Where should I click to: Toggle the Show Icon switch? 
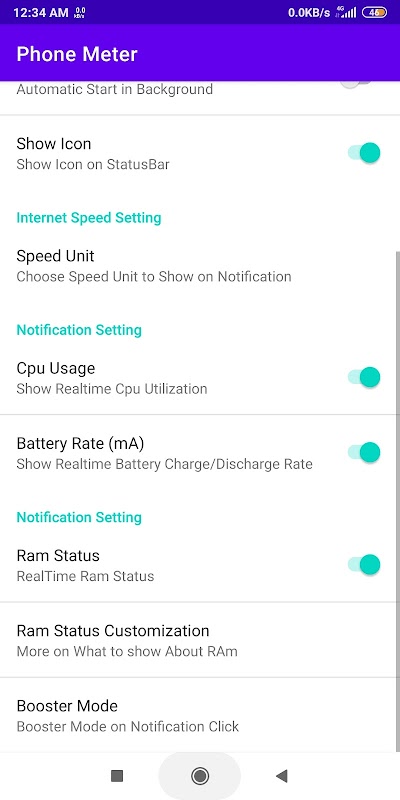[x=364, y=153]
